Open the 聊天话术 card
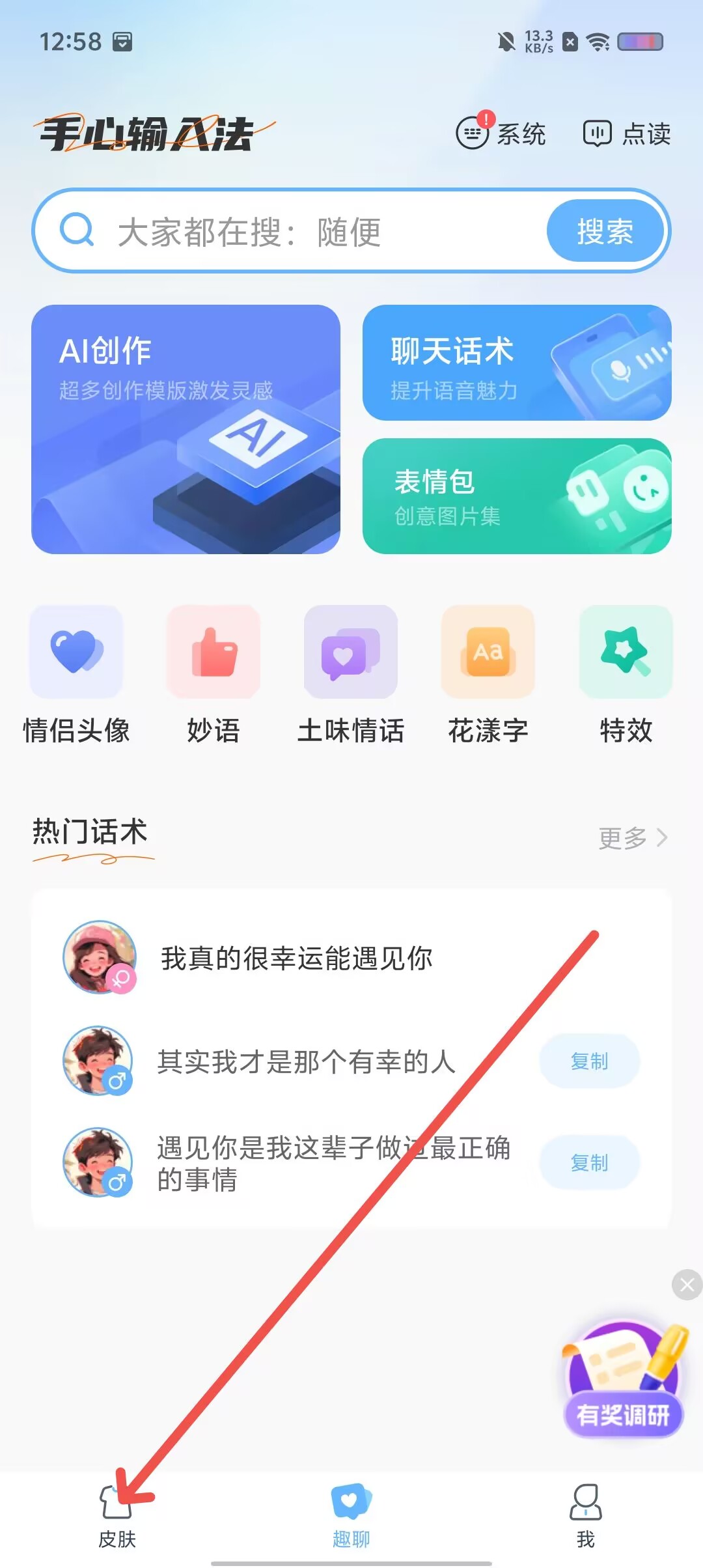703x1568 pixels. (x=516, y=363)
